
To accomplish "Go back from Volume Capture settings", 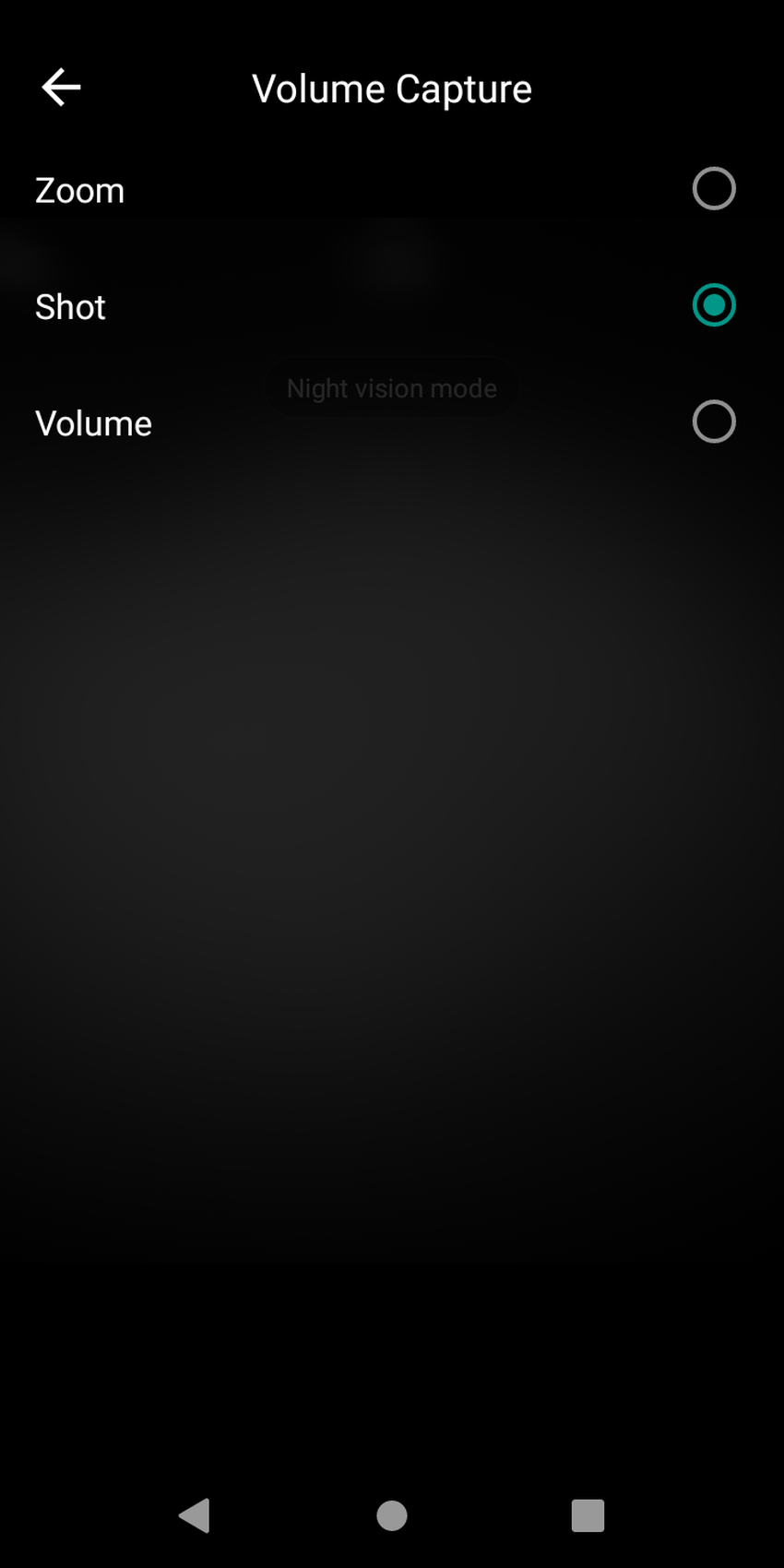I will 61,88.
